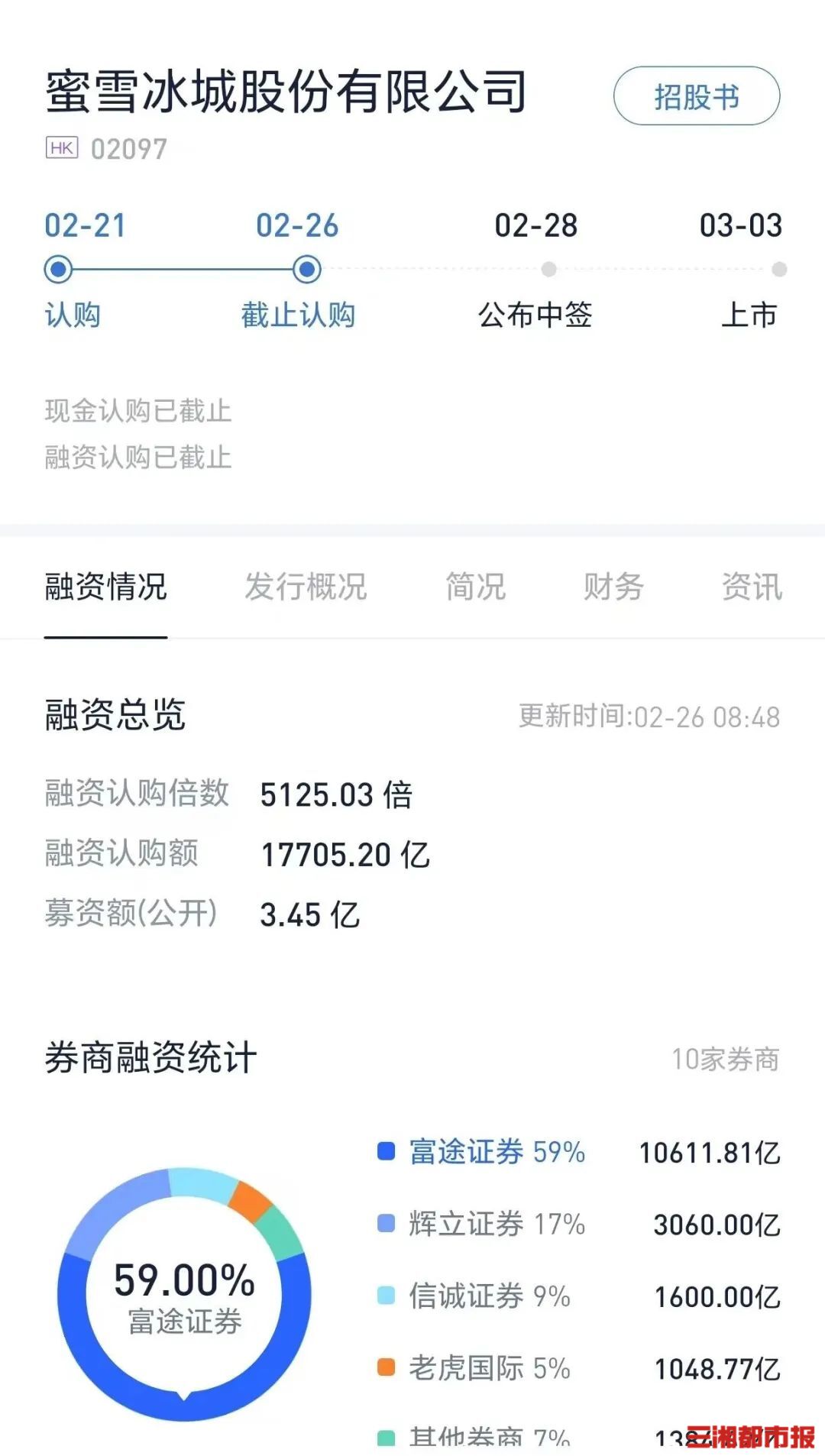The image size is (825, 1456).
Task: Open the 财务 tab
Action: tap(613, 587)
